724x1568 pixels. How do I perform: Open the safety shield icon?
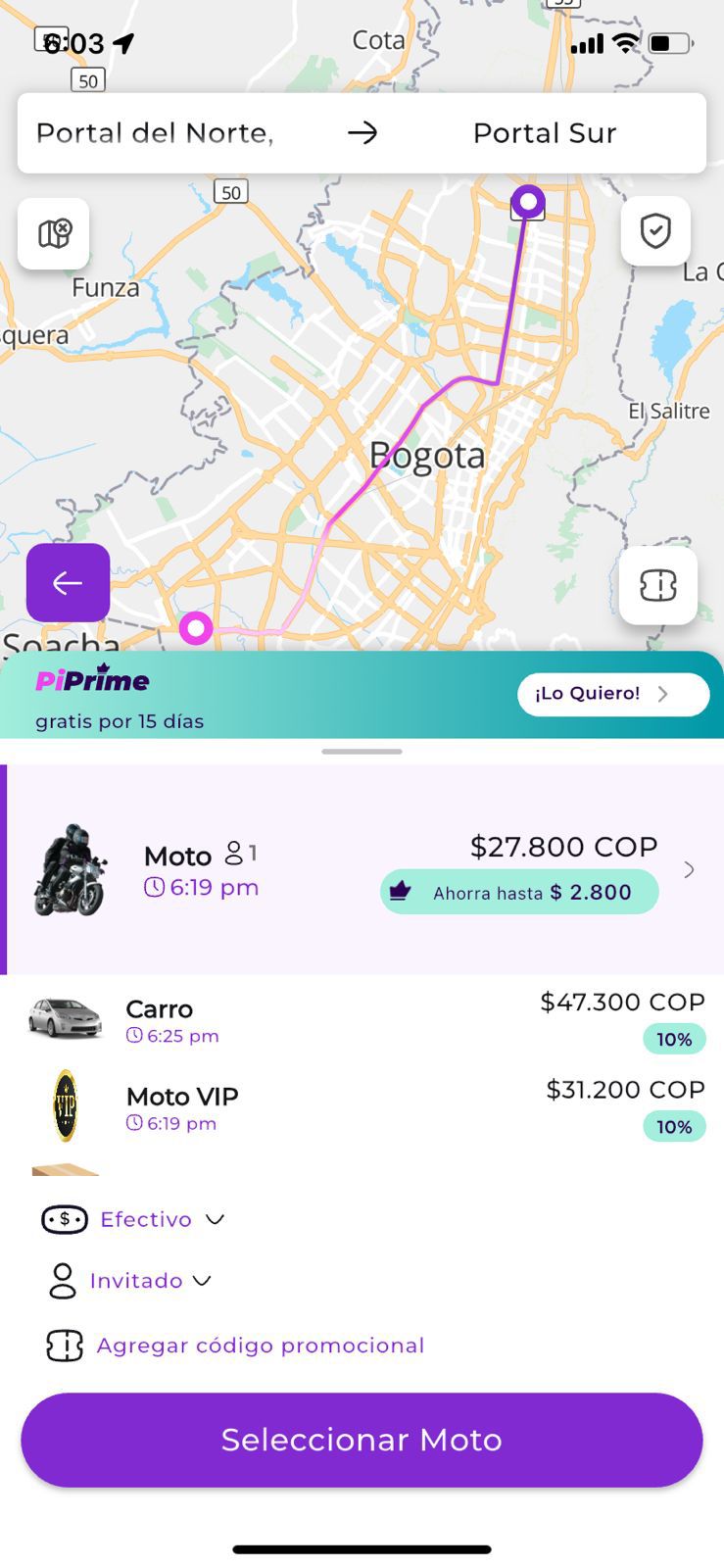(654, 231)
